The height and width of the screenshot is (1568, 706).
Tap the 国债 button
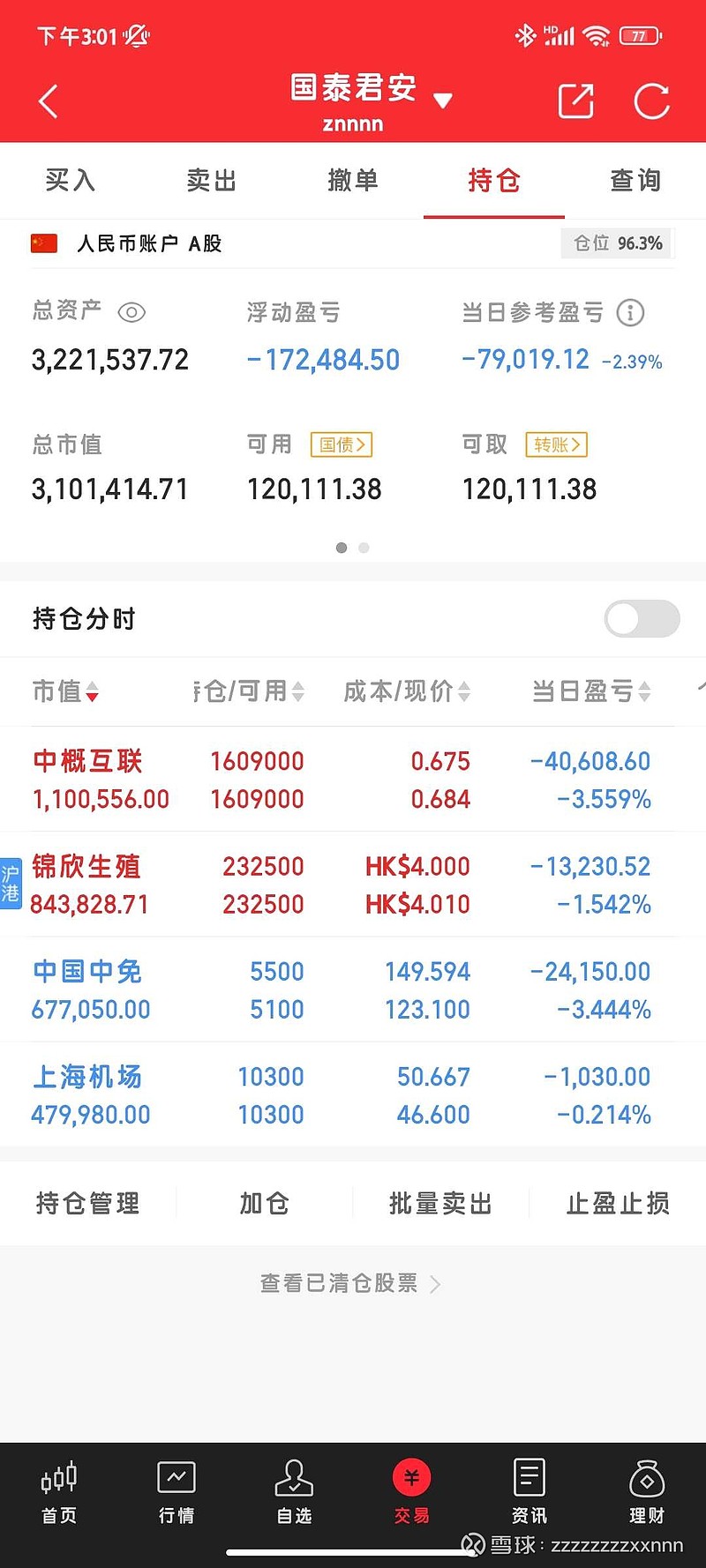[x=342, y=444]
